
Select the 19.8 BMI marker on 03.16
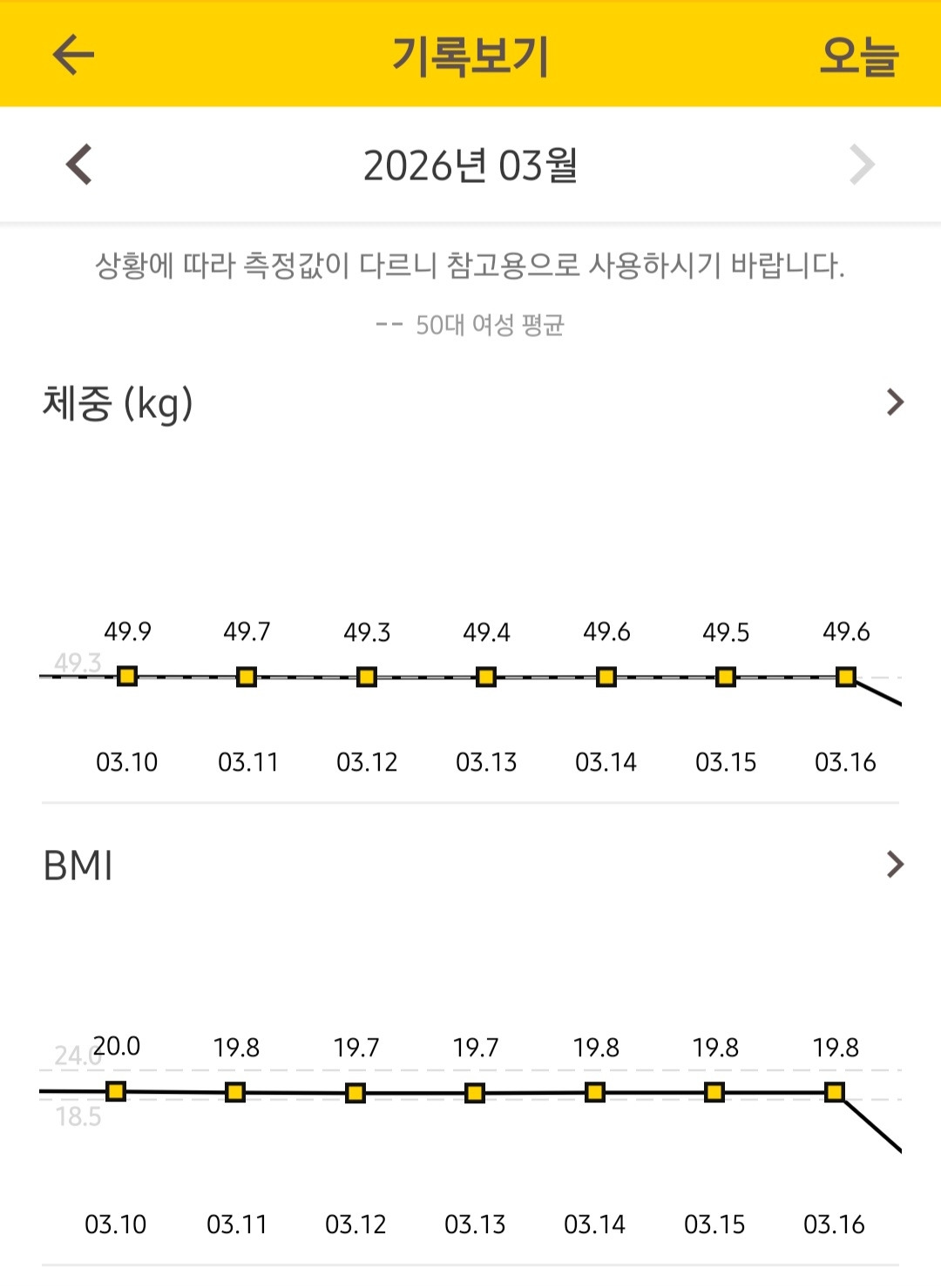click(834, 1090)
